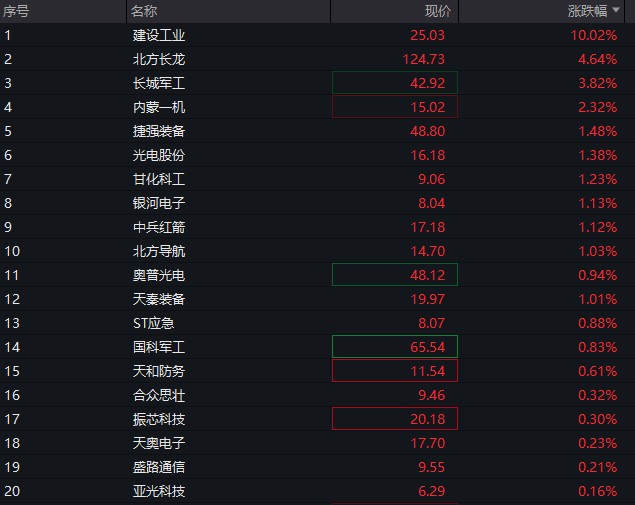Open the 盛路通信 stock row

[318, 467]
